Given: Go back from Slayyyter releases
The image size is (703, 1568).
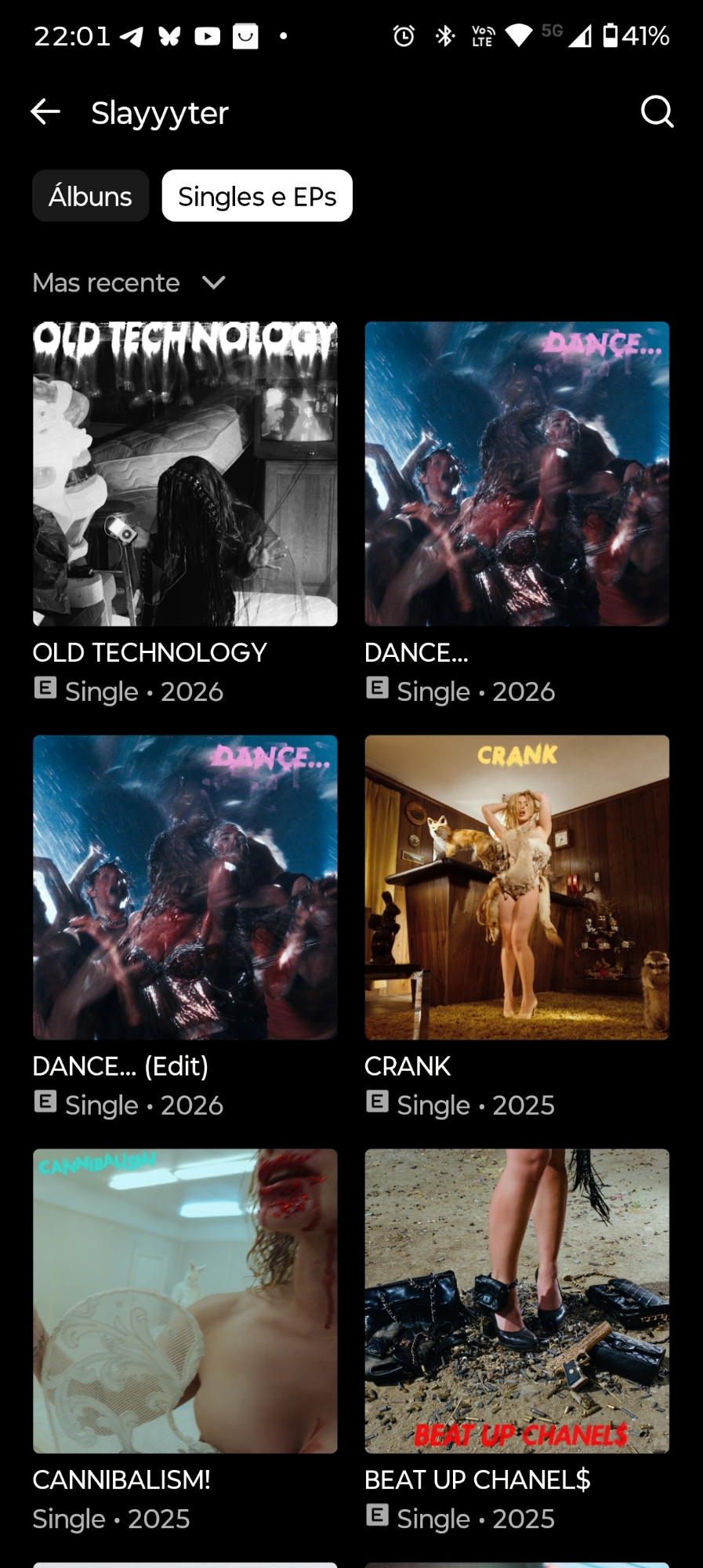Looking at the screenshot, I should (45, 112).
